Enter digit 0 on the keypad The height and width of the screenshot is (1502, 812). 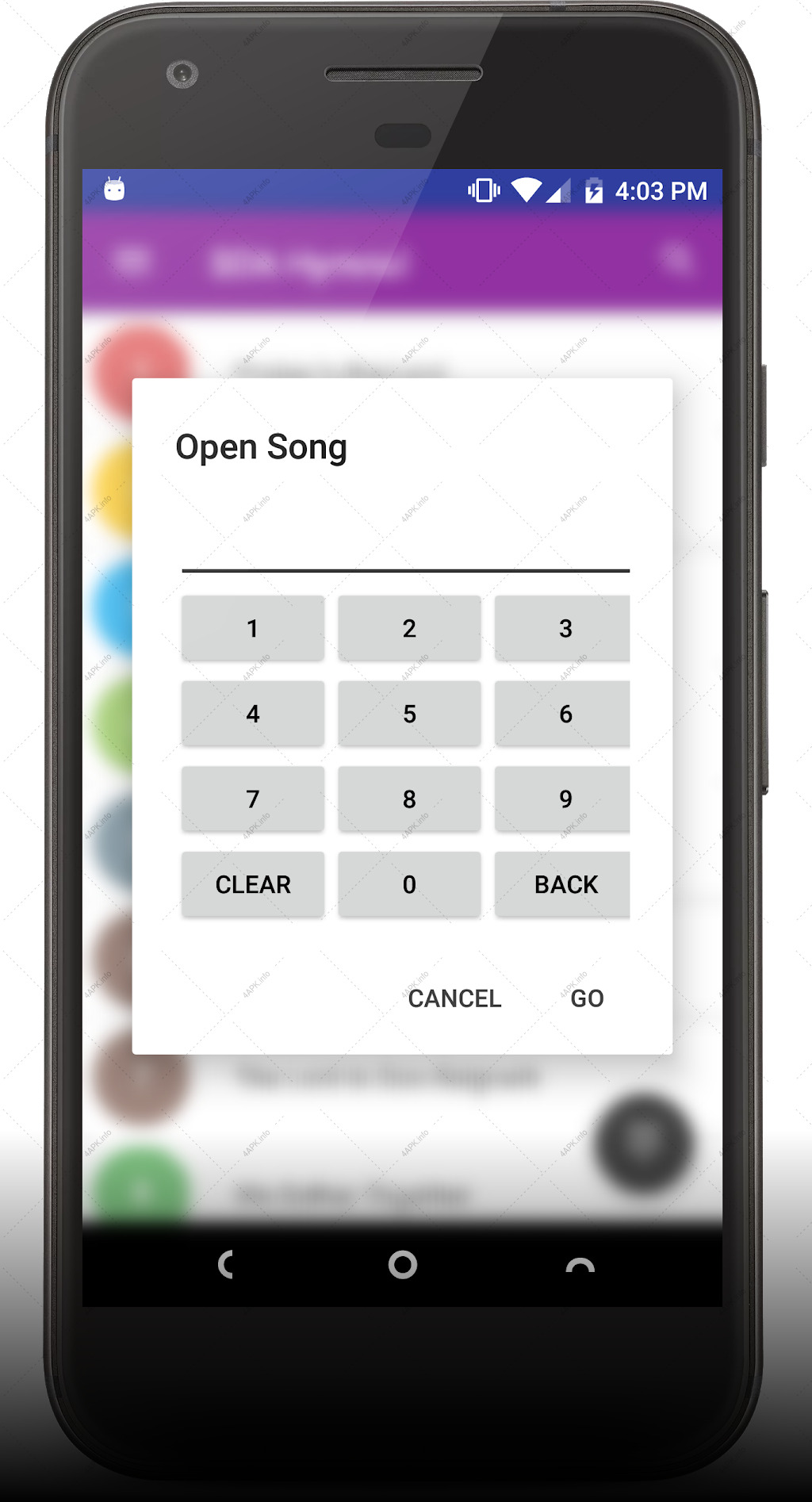pyautogui.click(x=409, y=884)
